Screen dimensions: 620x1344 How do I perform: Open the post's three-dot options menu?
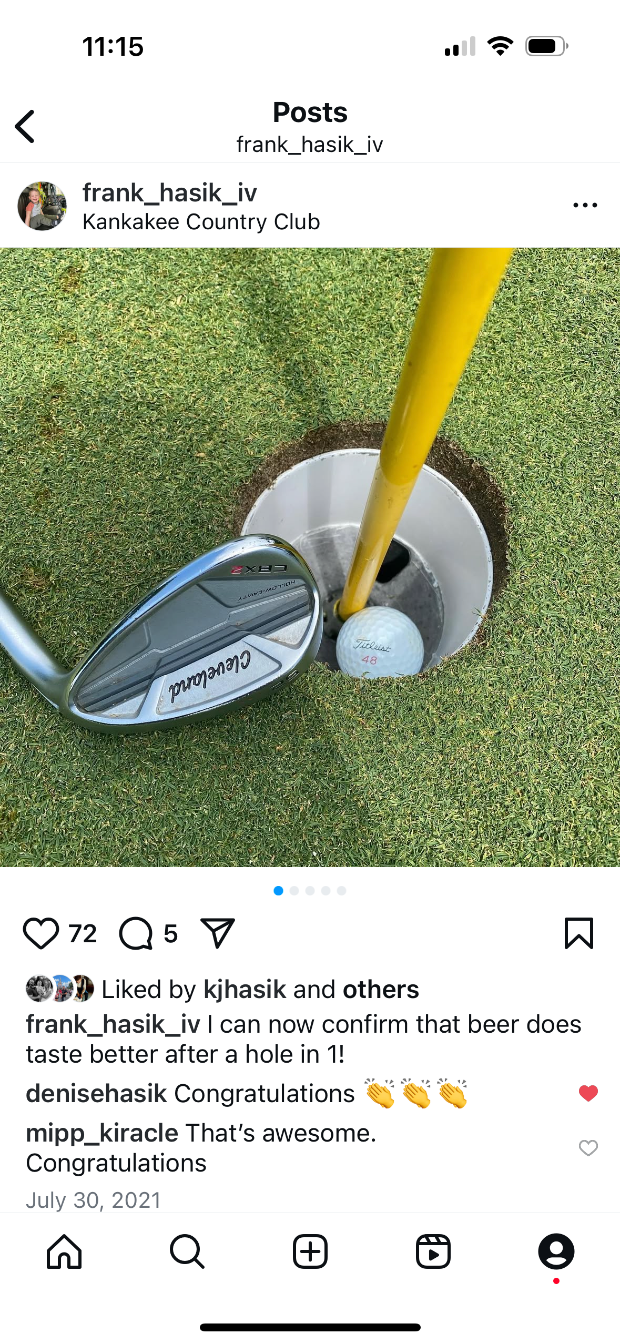[585, 205]
